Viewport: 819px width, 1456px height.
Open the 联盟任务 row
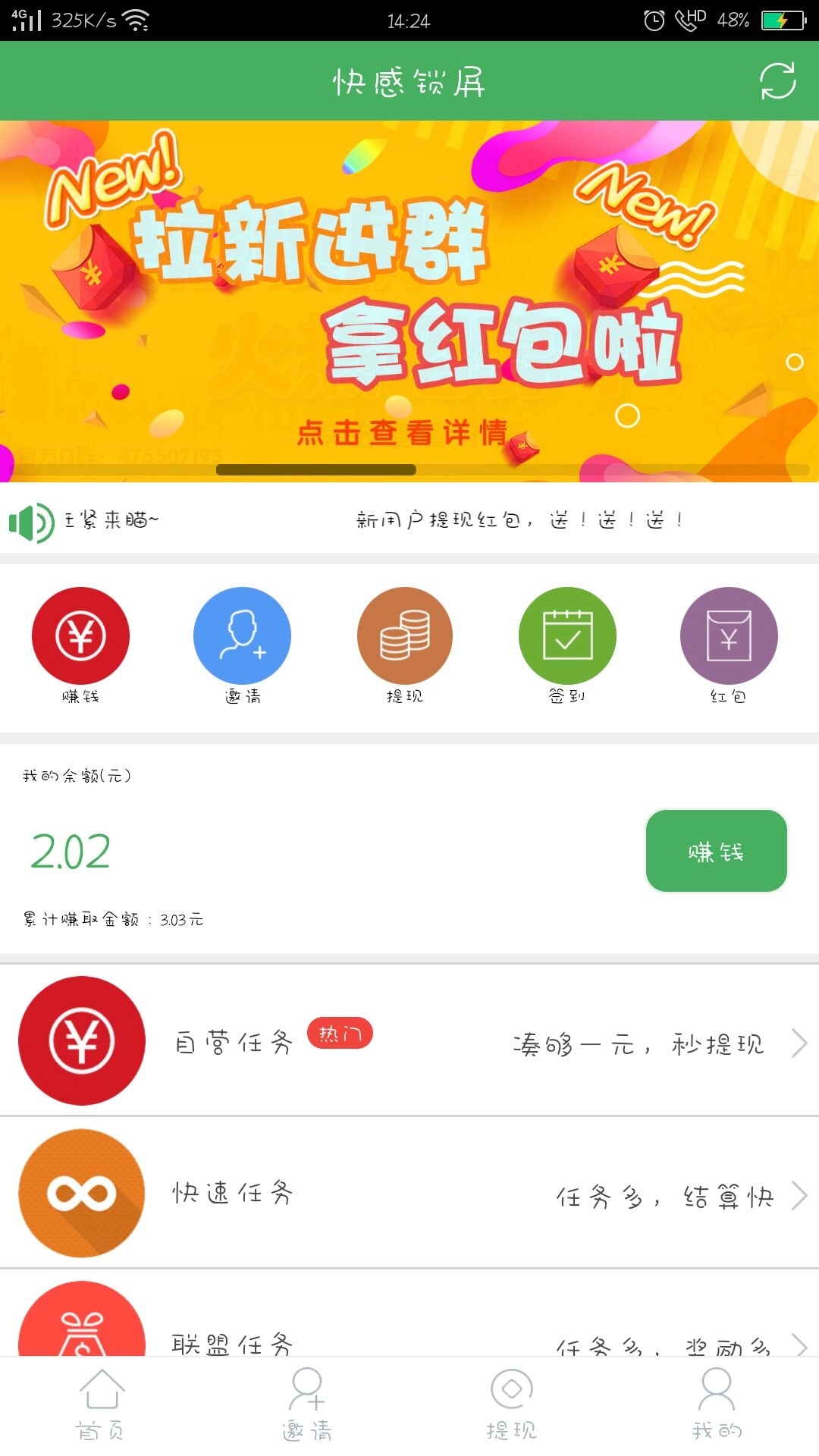[409, 1335]
